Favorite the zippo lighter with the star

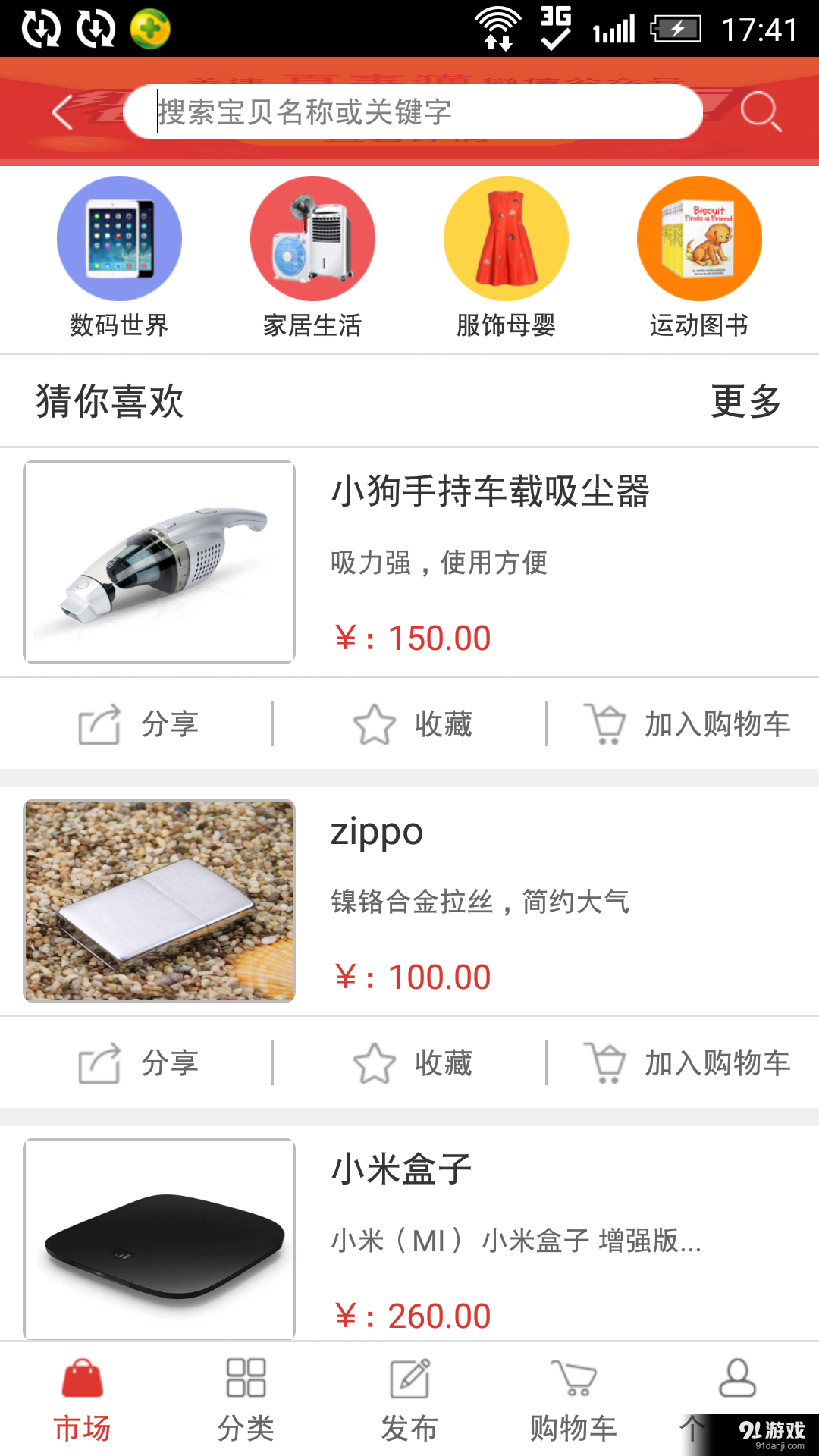(x=413, y=1063)
